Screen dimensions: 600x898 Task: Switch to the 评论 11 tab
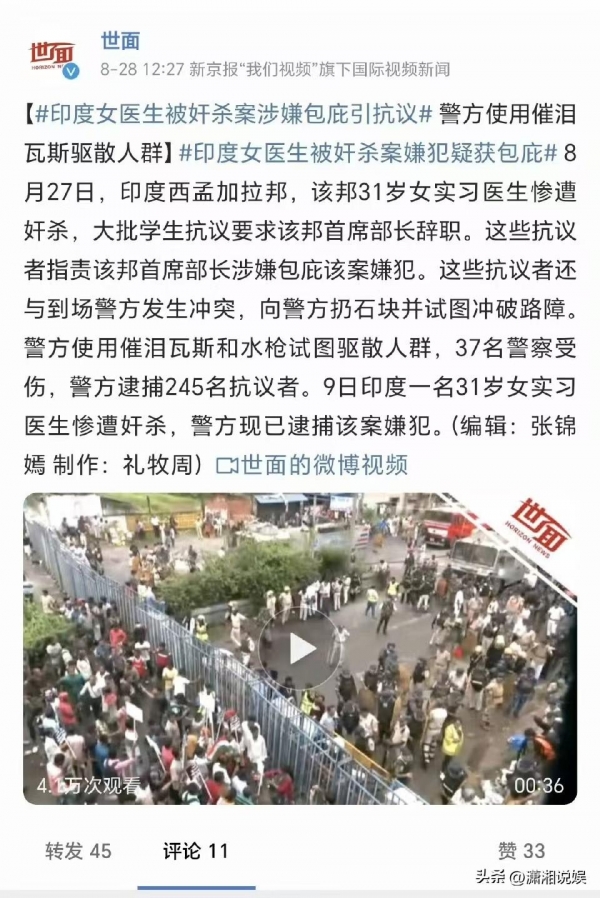point(196,851)
